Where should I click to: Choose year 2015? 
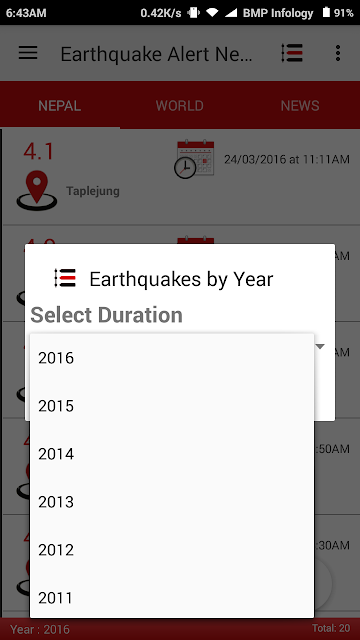coord(172,406)
